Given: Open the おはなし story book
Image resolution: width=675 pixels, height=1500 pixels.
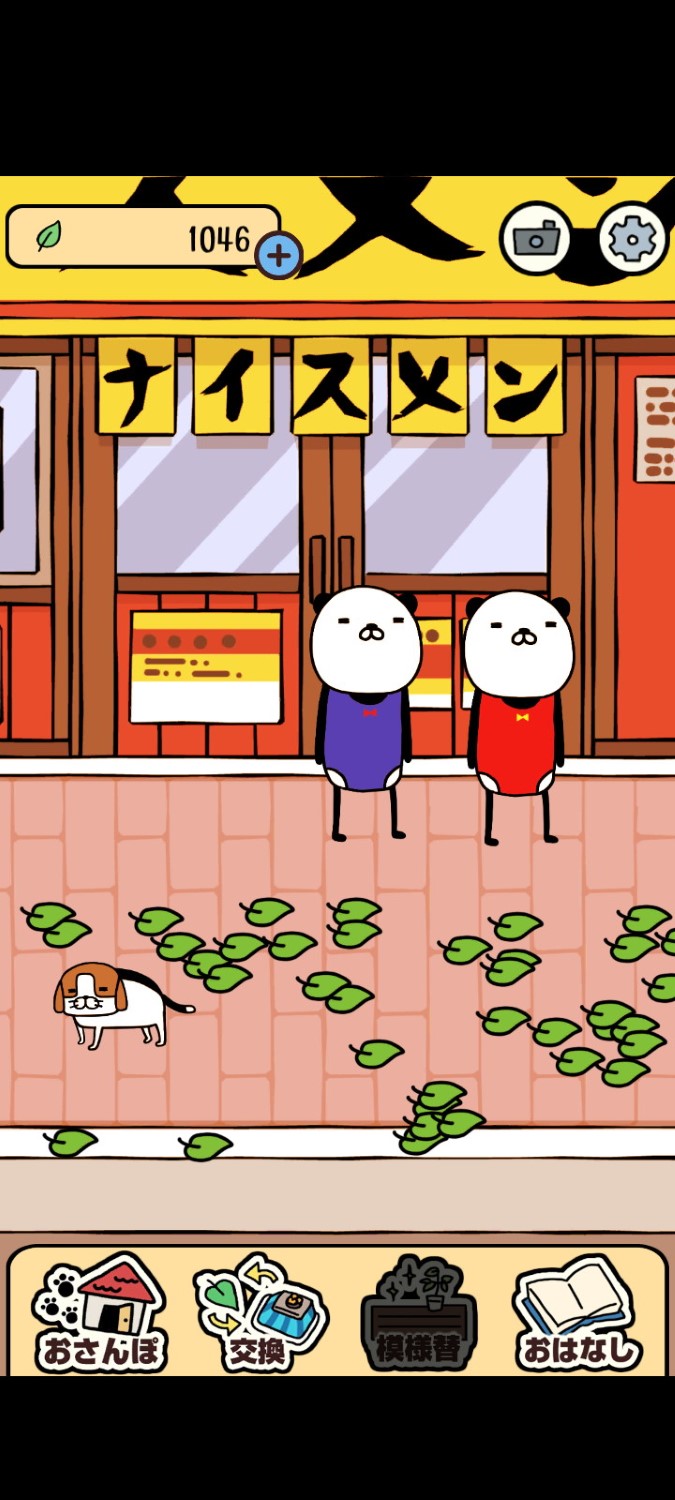Looking at the screenshot, I should 578,1312.
